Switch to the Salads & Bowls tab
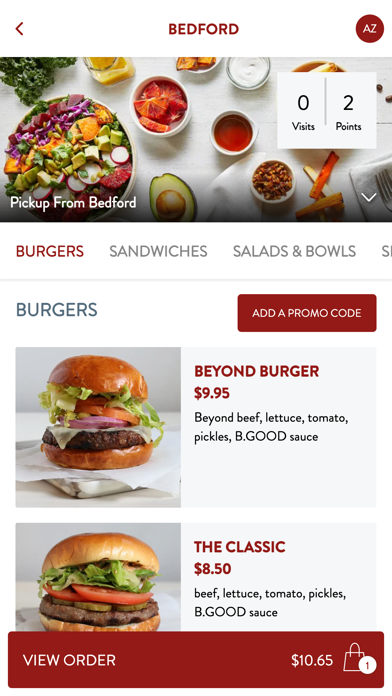 [294, 251]
